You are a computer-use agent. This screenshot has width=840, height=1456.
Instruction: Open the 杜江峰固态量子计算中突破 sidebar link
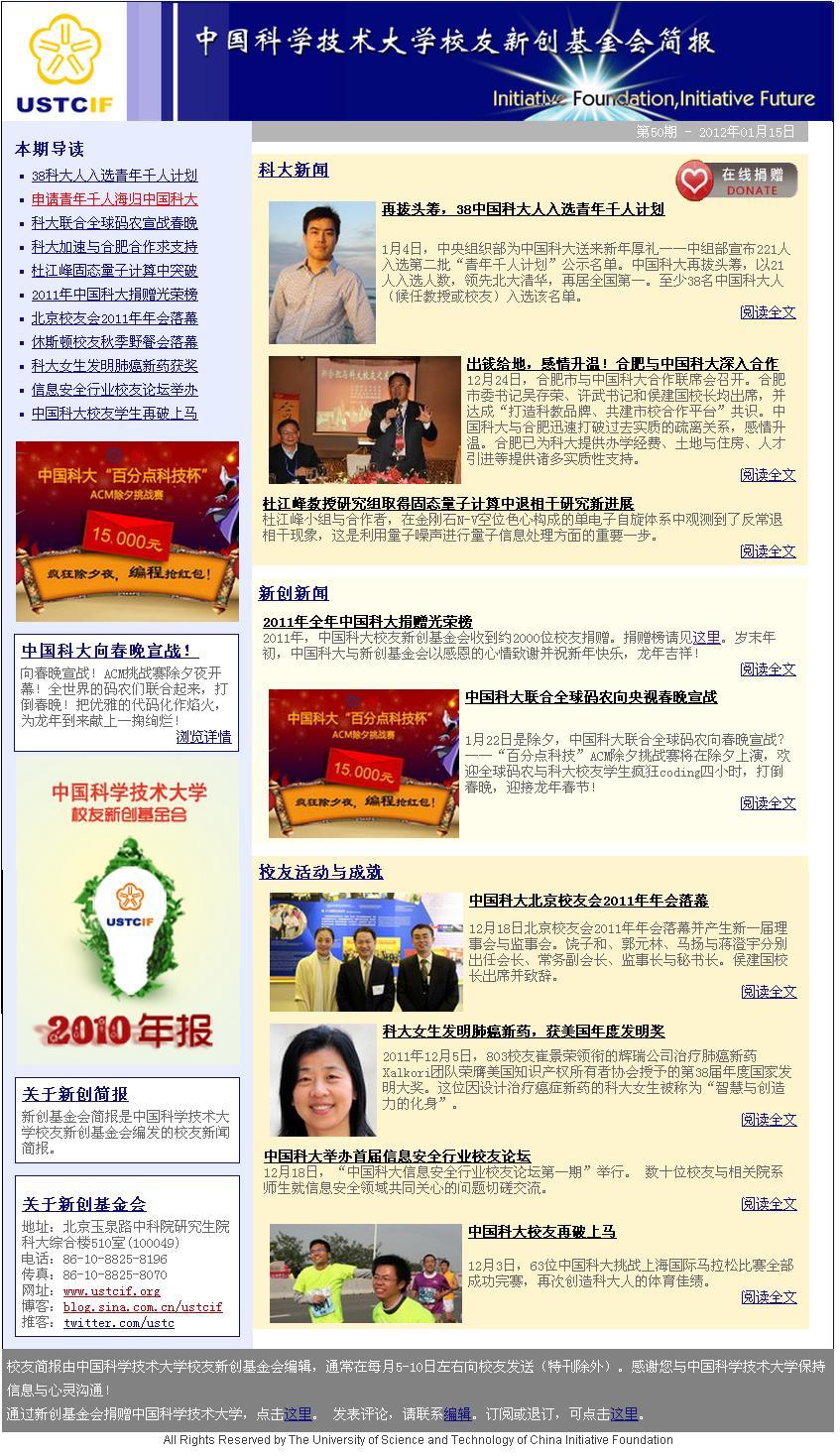coord(114,271)
